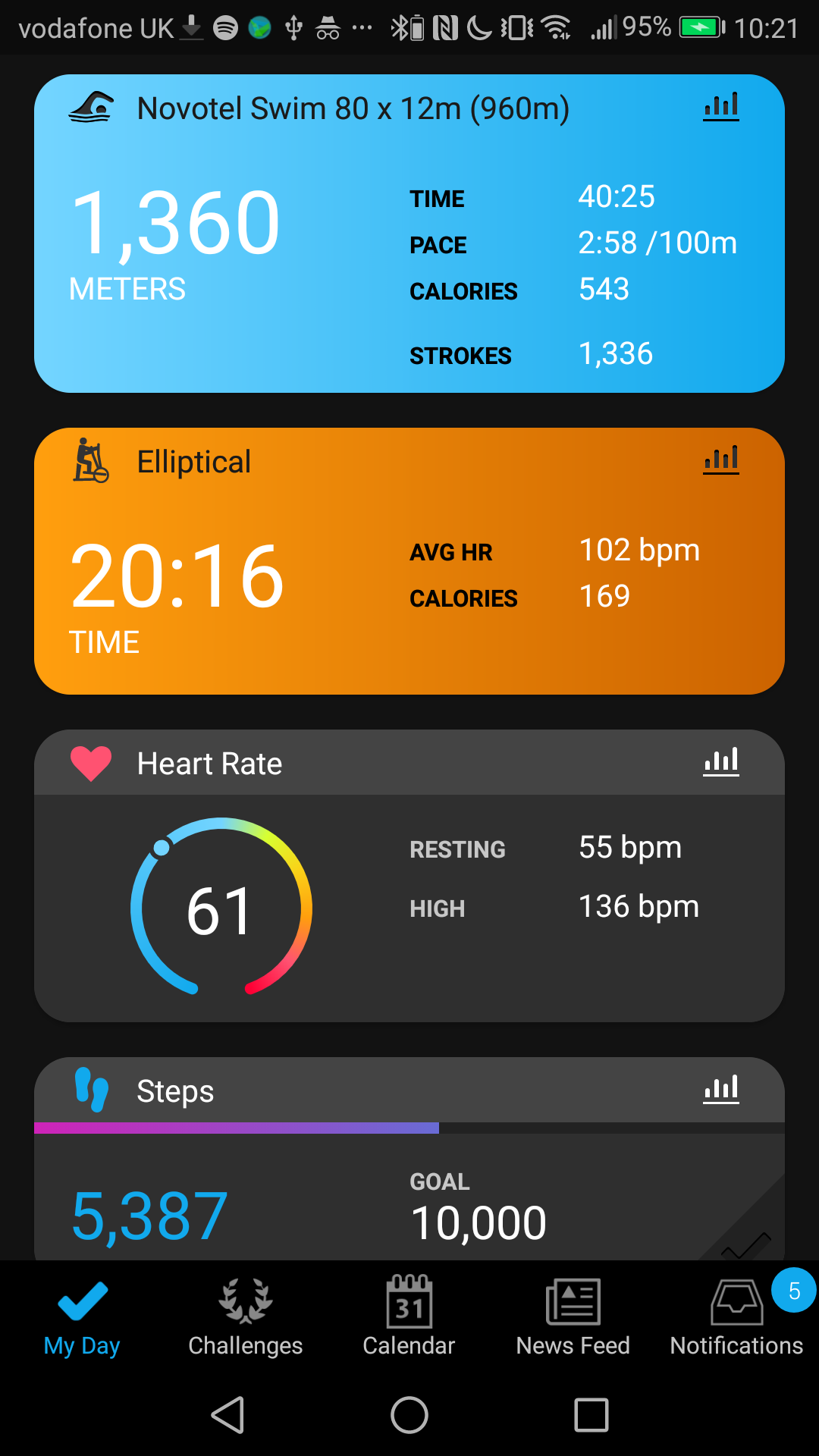Select the My Day tab
The image size is (819, 1456).
(82, 1318)
